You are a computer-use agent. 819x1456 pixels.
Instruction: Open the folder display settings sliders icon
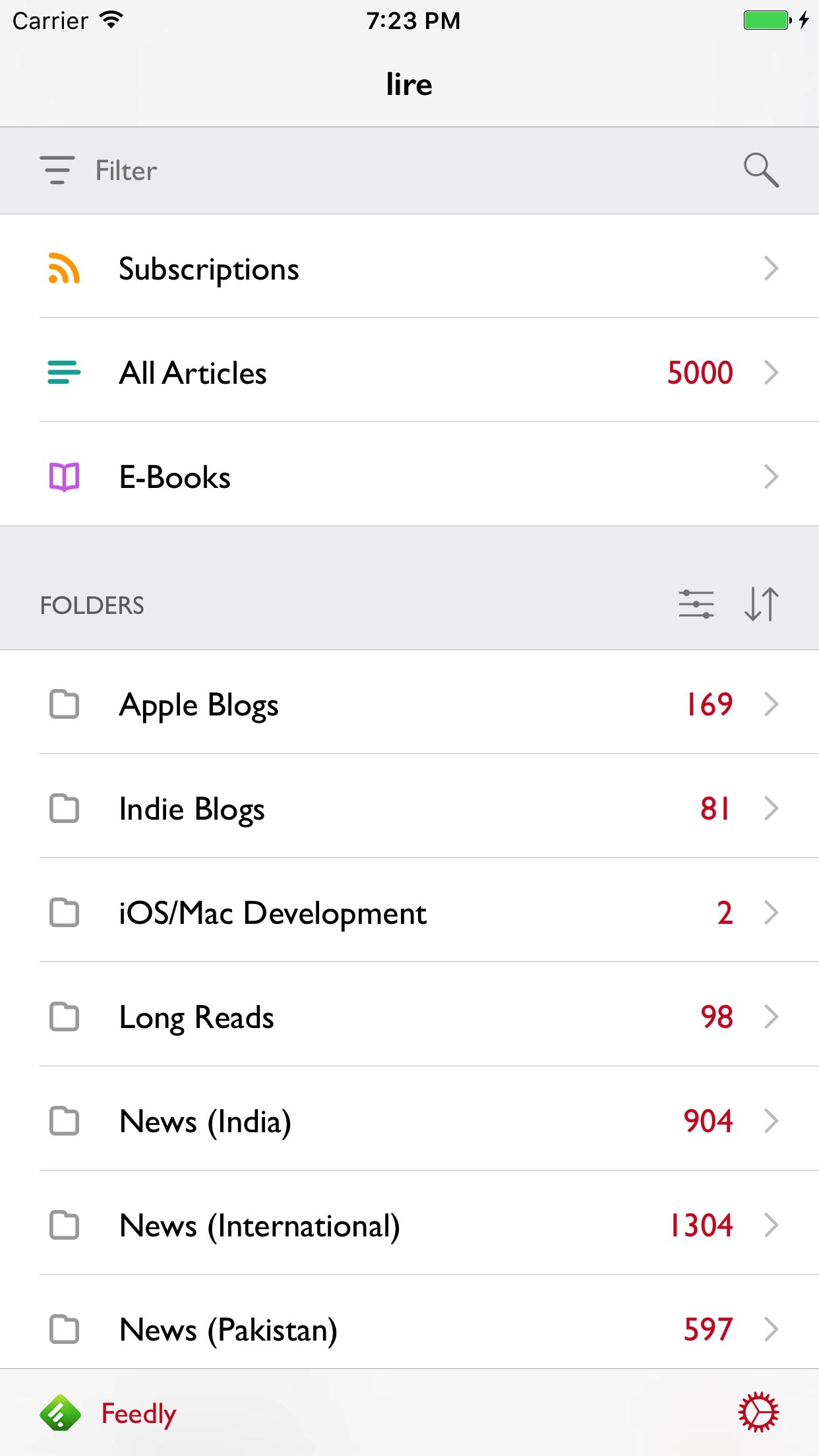696,604
